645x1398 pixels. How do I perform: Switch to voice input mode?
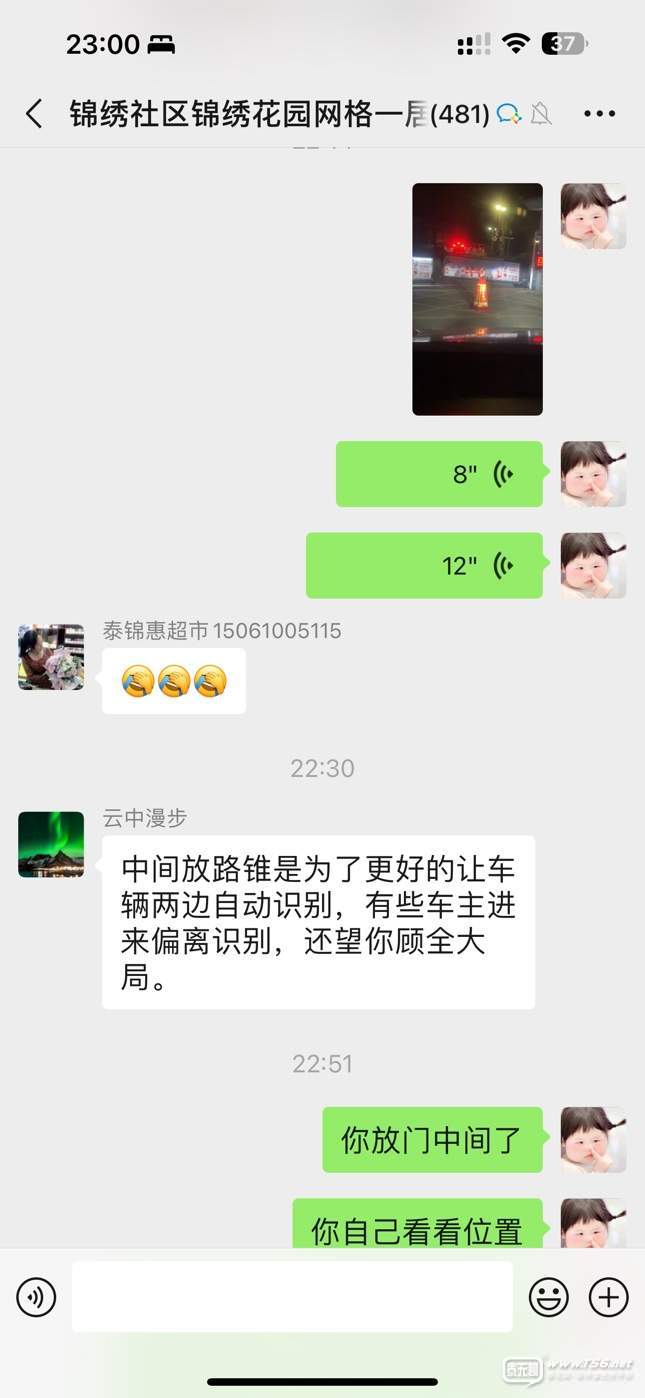click(36, 1298)
